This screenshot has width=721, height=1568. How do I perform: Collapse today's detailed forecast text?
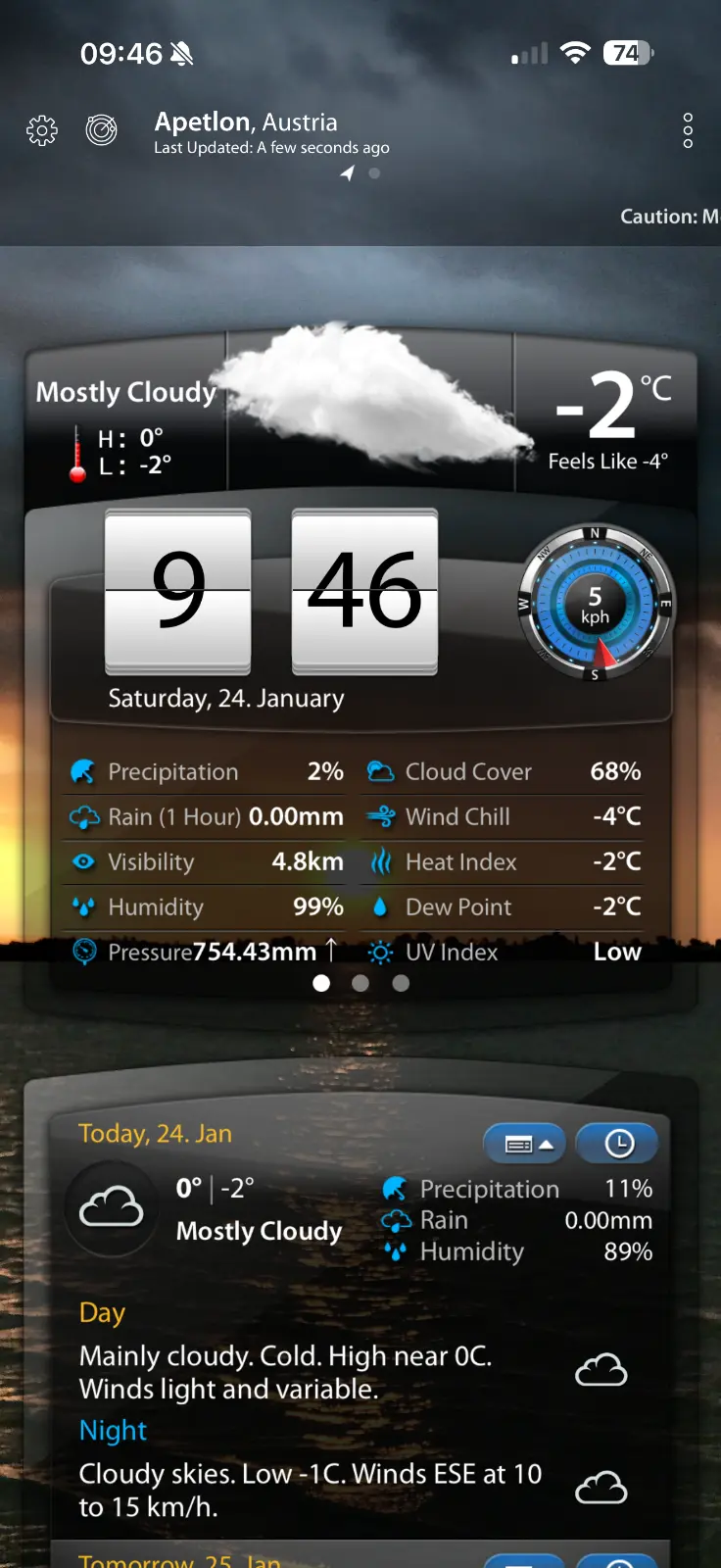[524, 1144]
